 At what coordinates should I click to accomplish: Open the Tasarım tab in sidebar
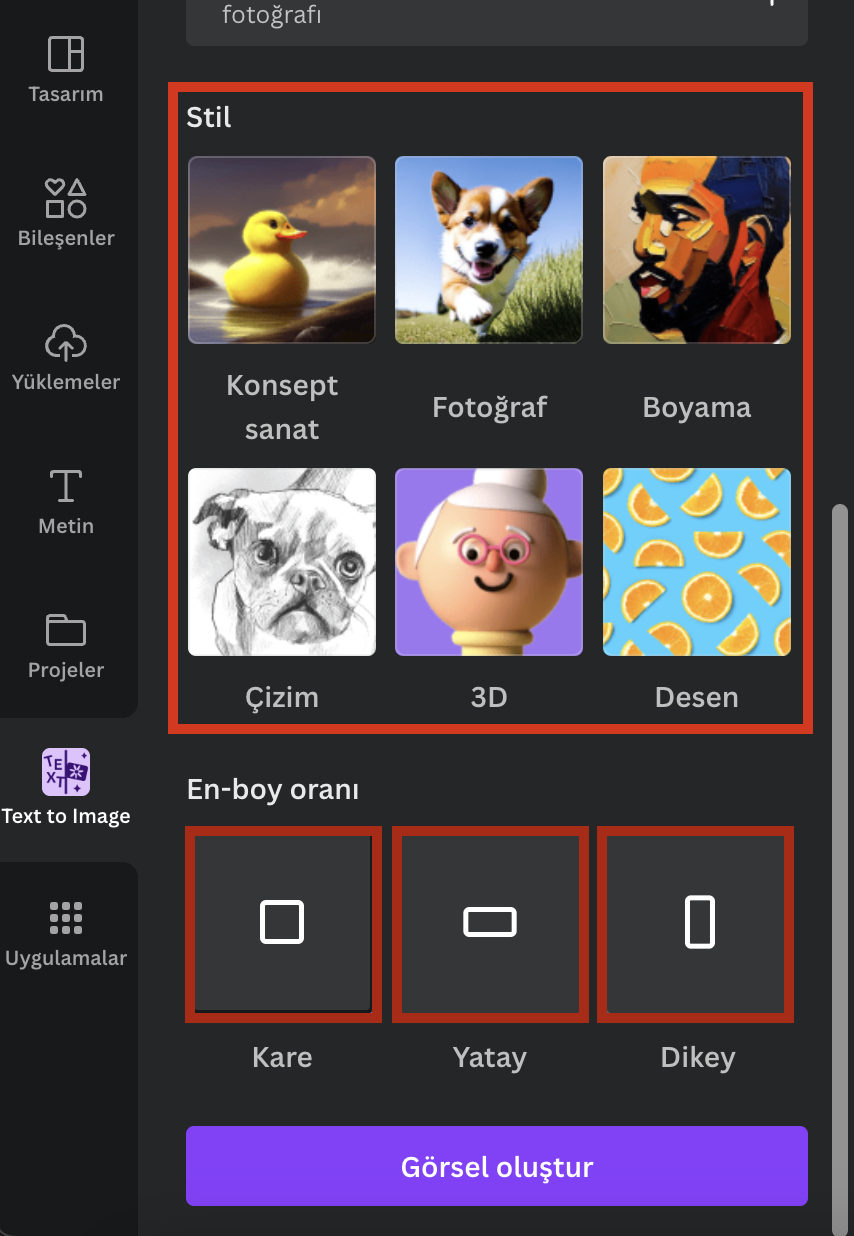[x=66, y=69]
